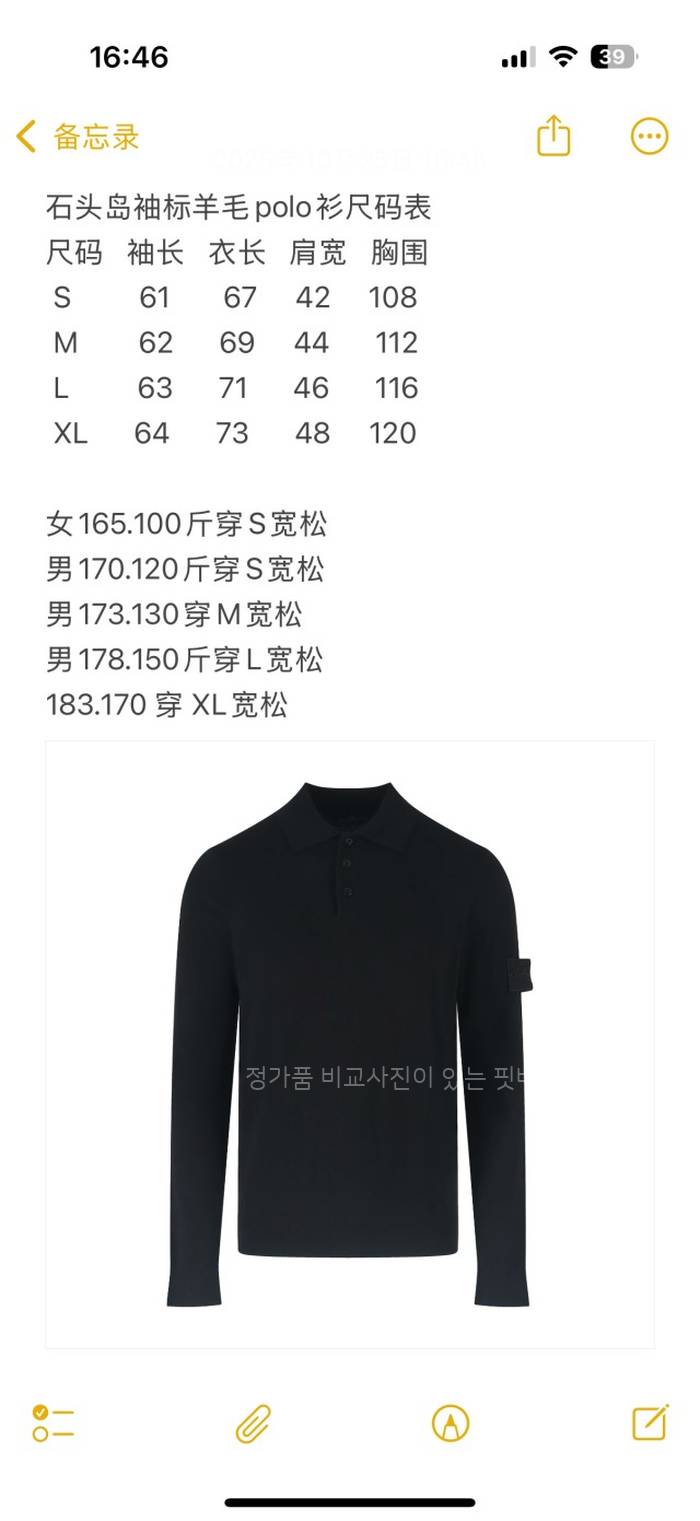Go back to 备忘录 notes list
Image resolution: width=700 pixels, height=1521 pixels.
click(x=78, y=137)
